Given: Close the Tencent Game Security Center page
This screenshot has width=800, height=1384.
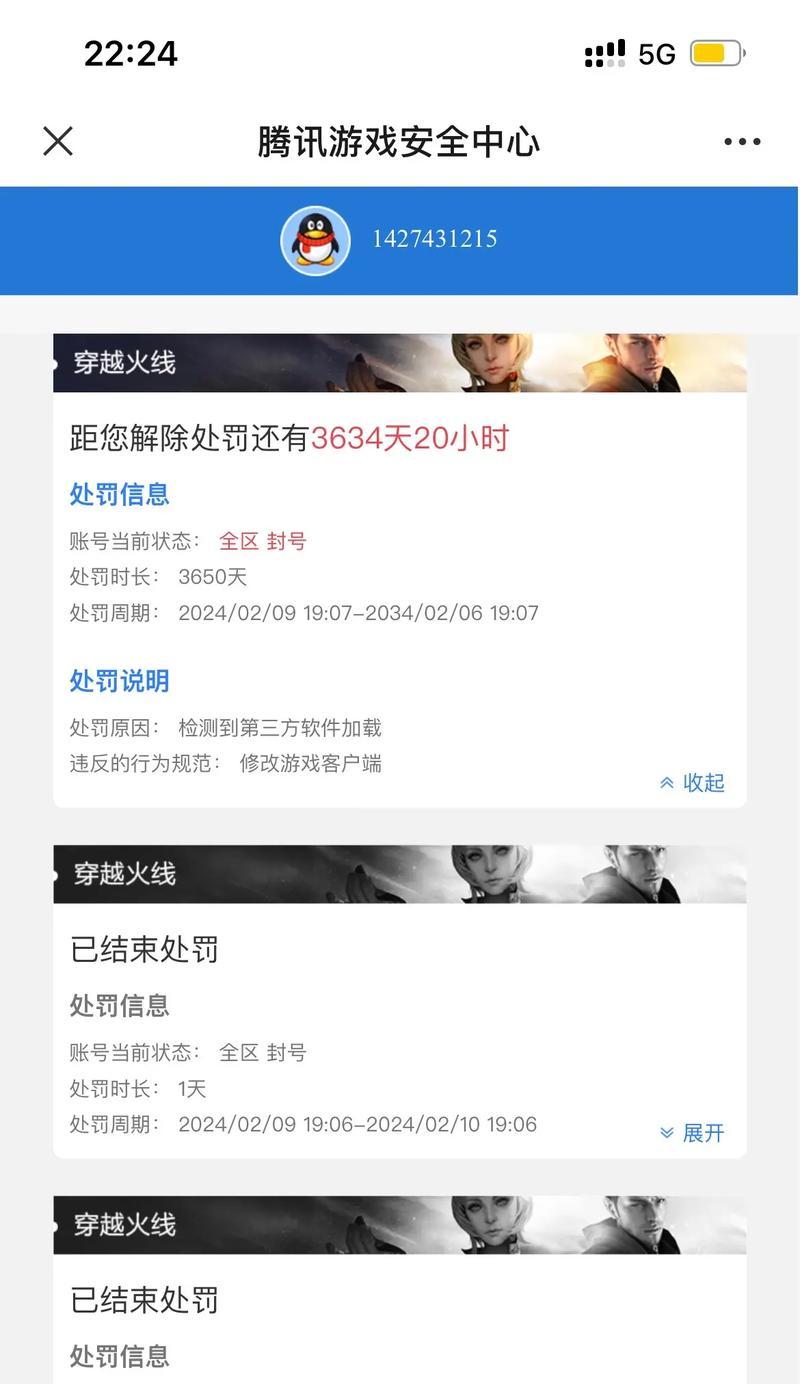Looking at the screenshot, I should click(58, 142).
